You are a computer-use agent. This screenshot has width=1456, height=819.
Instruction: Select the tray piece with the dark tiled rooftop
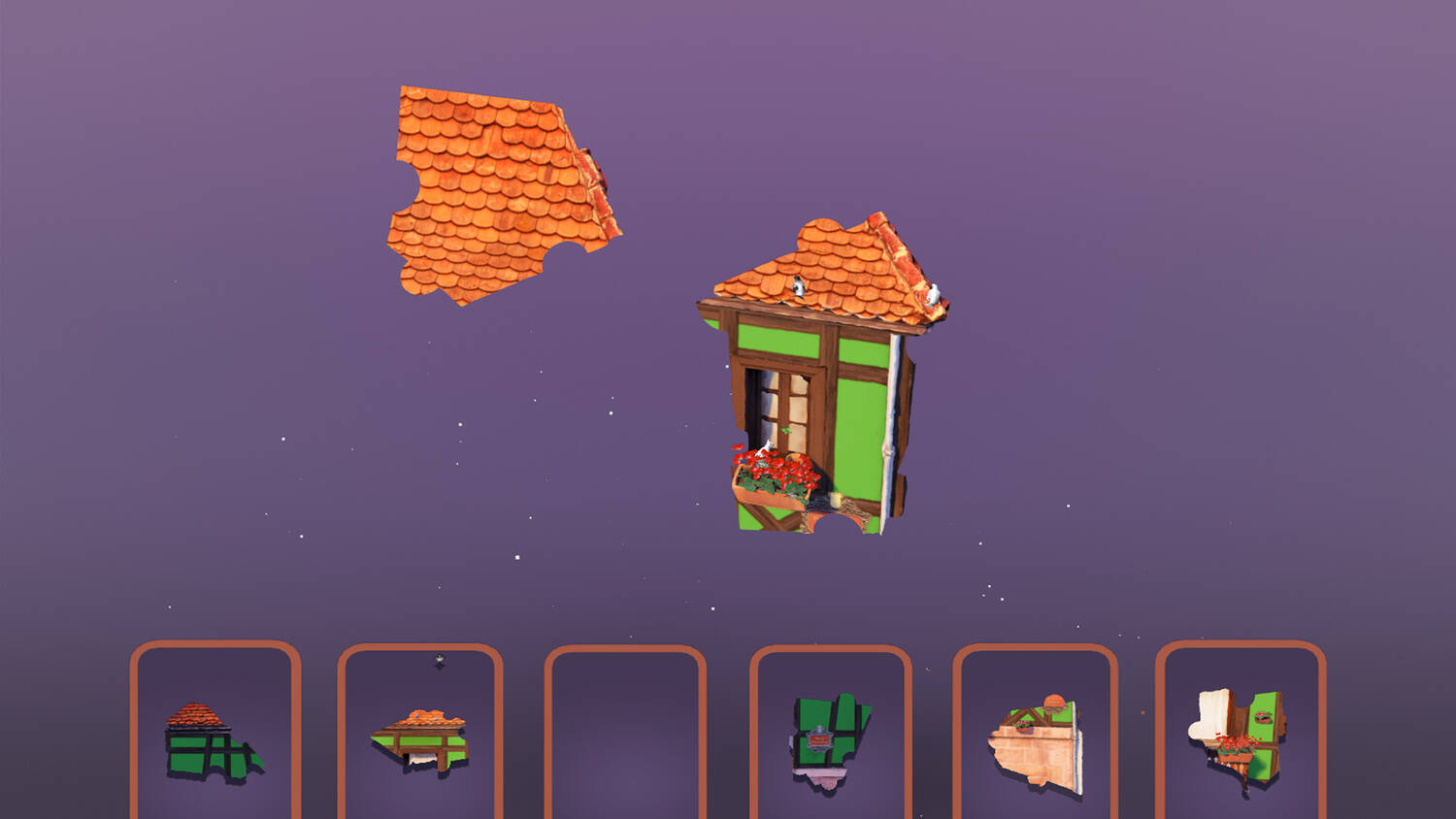211,743
